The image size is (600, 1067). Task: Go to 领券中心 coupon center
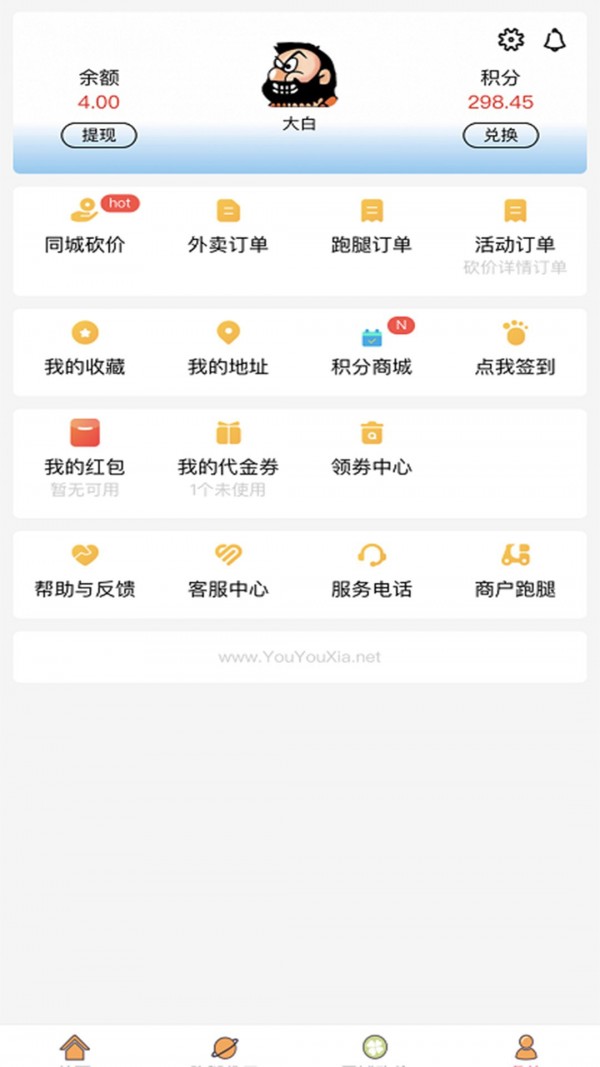click(371, 450)
